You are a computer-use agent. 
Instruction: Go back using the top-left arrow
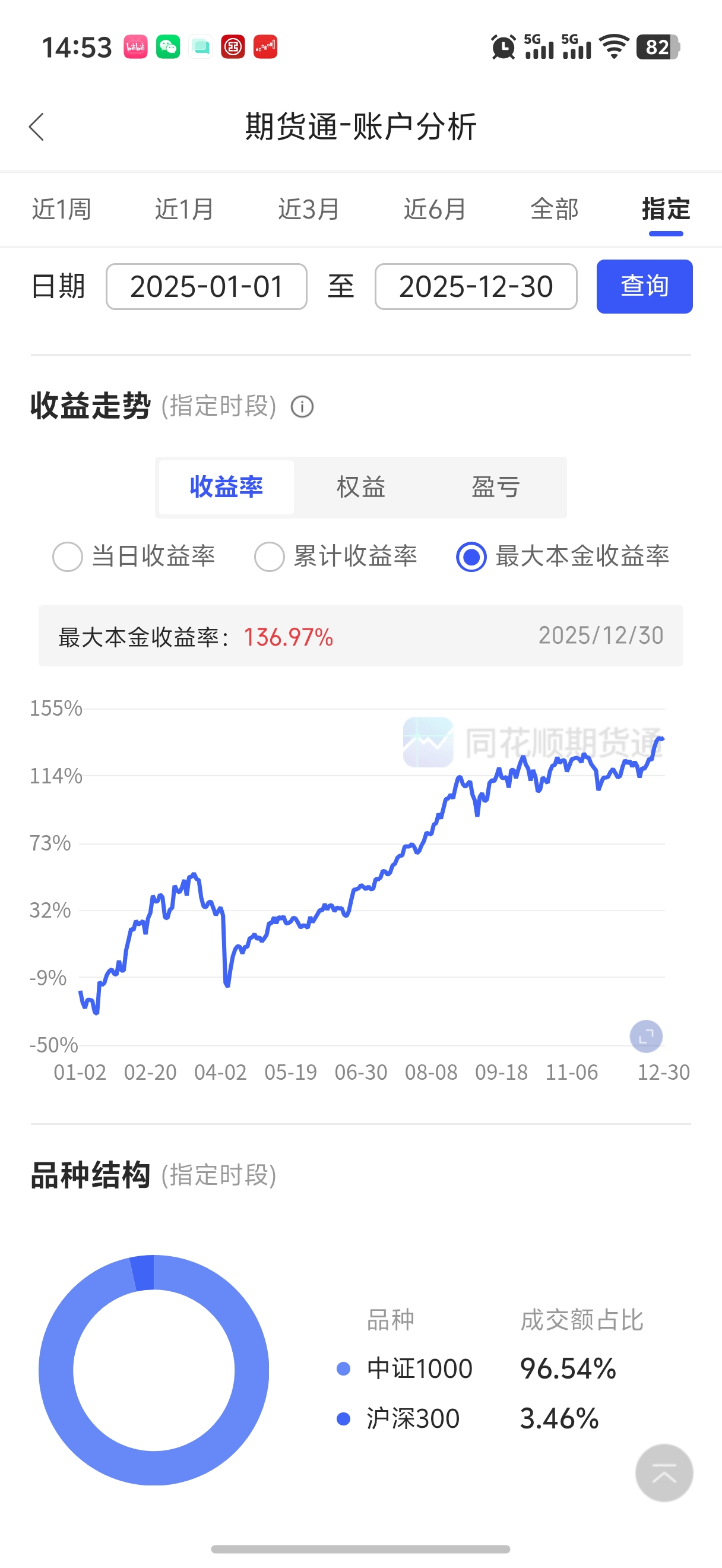point(36,127)
